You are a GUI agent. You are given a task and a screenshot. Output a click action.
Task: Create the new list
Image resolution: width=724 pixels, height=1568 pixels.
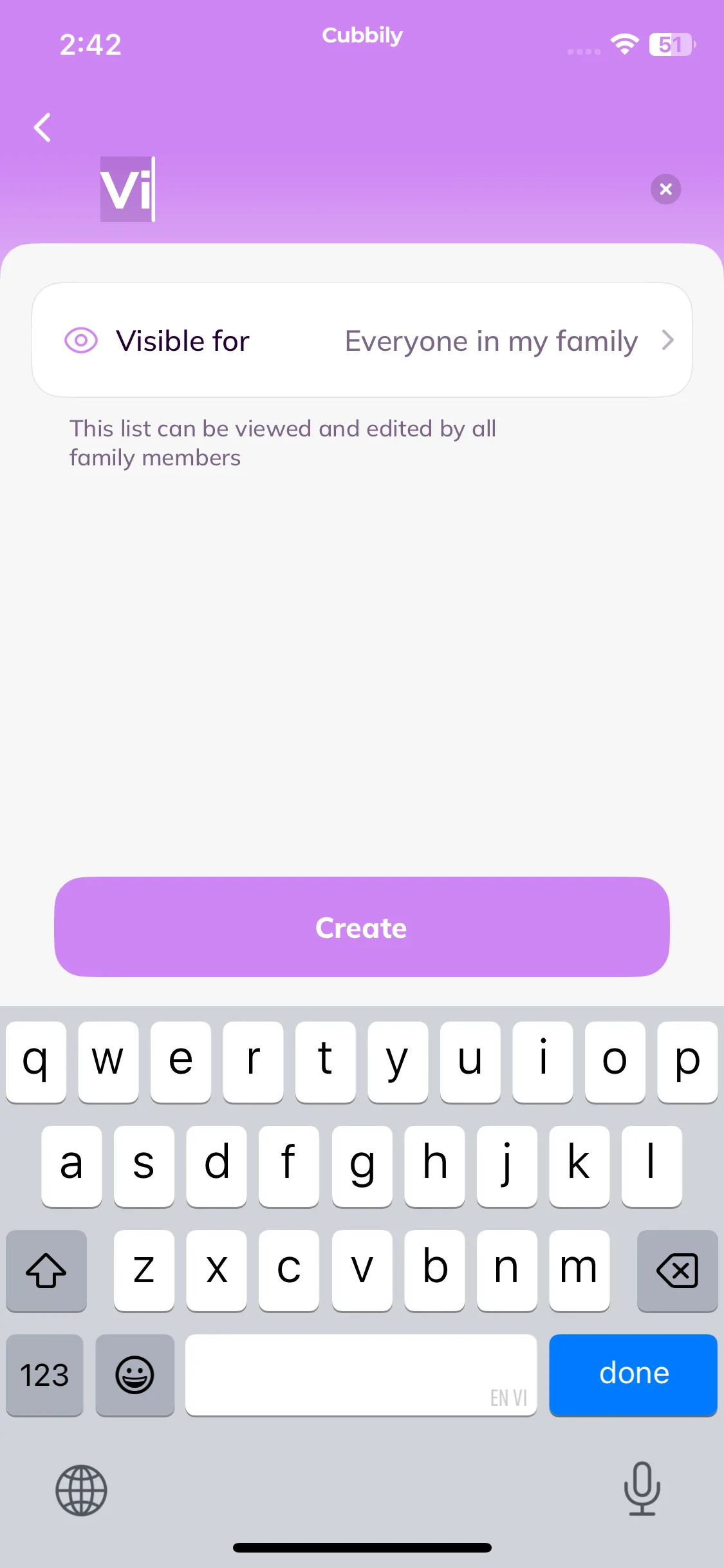pyautogui.click(x=362, y=927)
